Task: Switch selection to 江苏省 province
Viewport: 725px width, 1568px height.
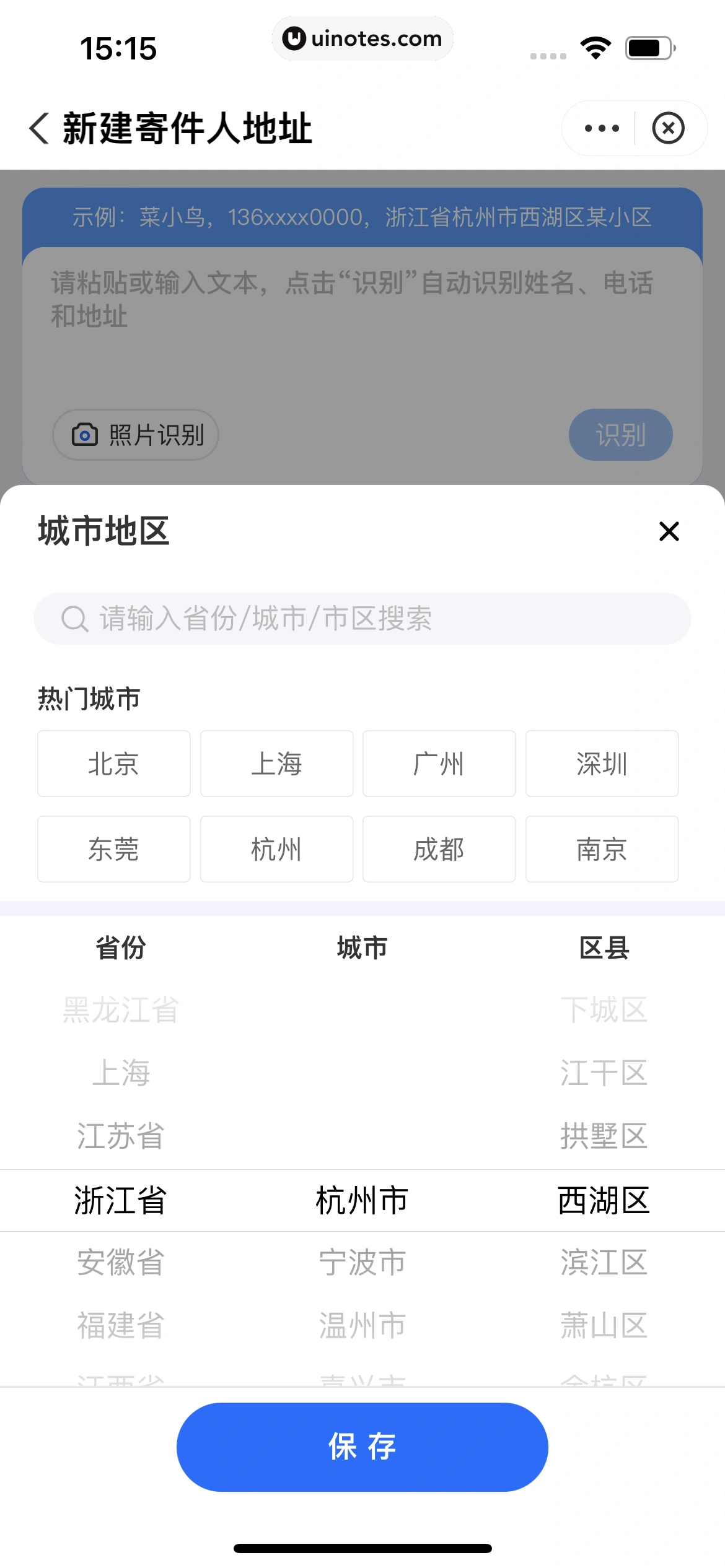Action: (x=121, y=1137)
